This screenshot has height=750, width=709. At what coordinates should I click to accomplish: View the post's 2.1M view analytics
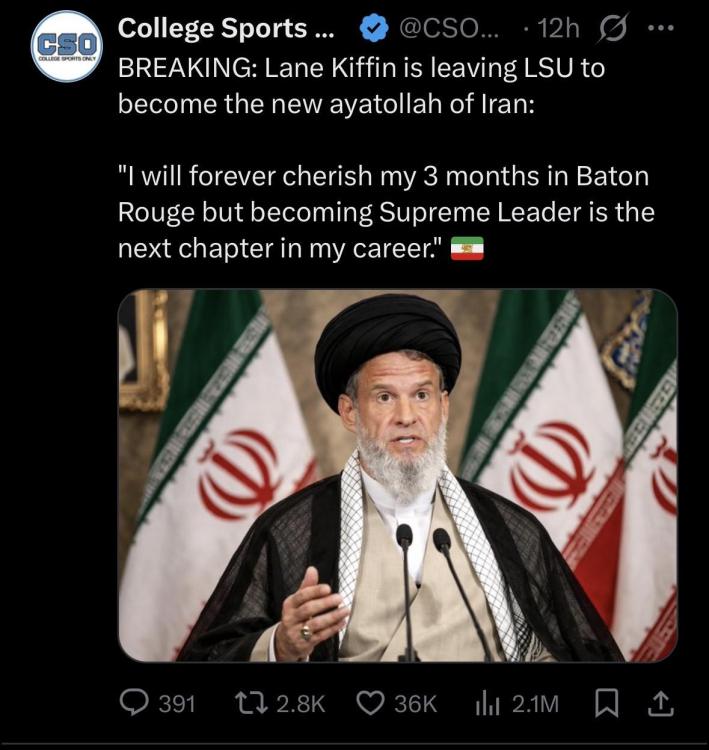coord(487,704)
